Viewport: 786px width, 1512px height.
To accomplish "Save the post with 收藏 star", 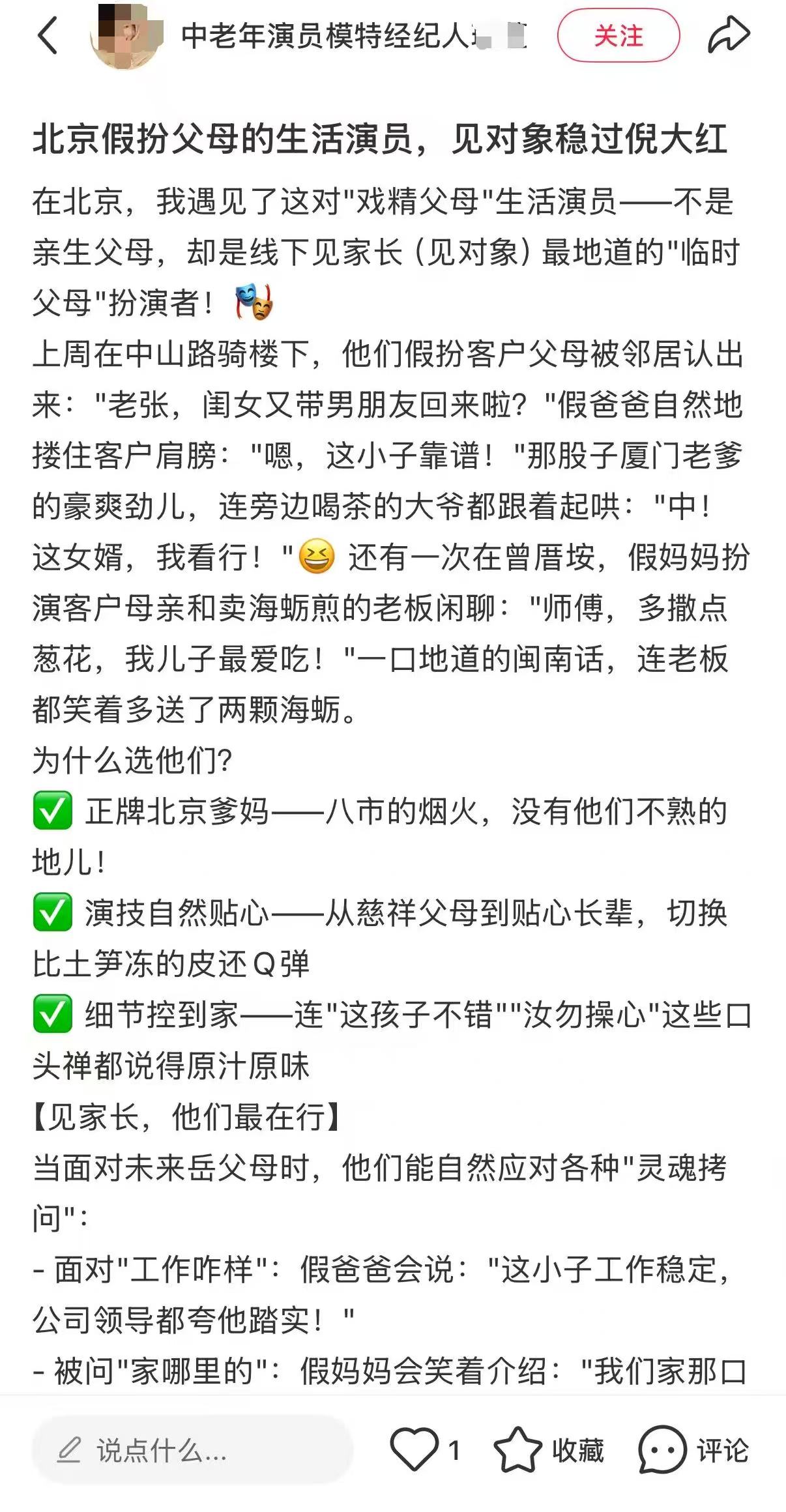I will click(518, 1450).
